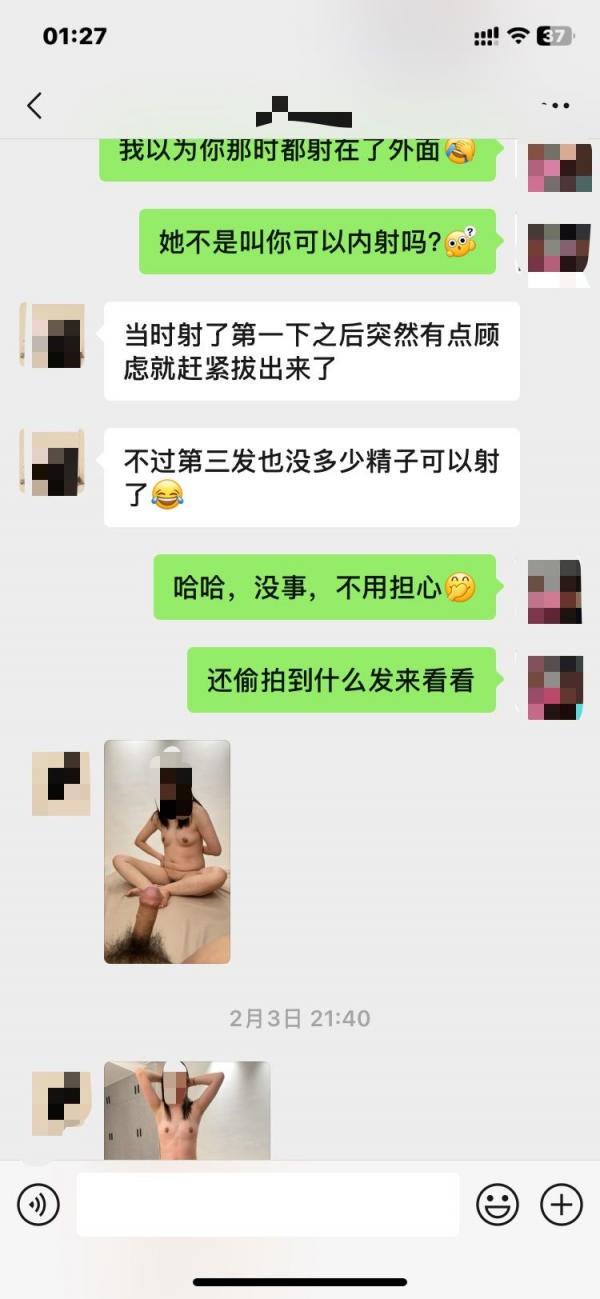Open the plus attachments menu
The image size is (600, 1299).
pyautogui.click(x=561, y=1204)
